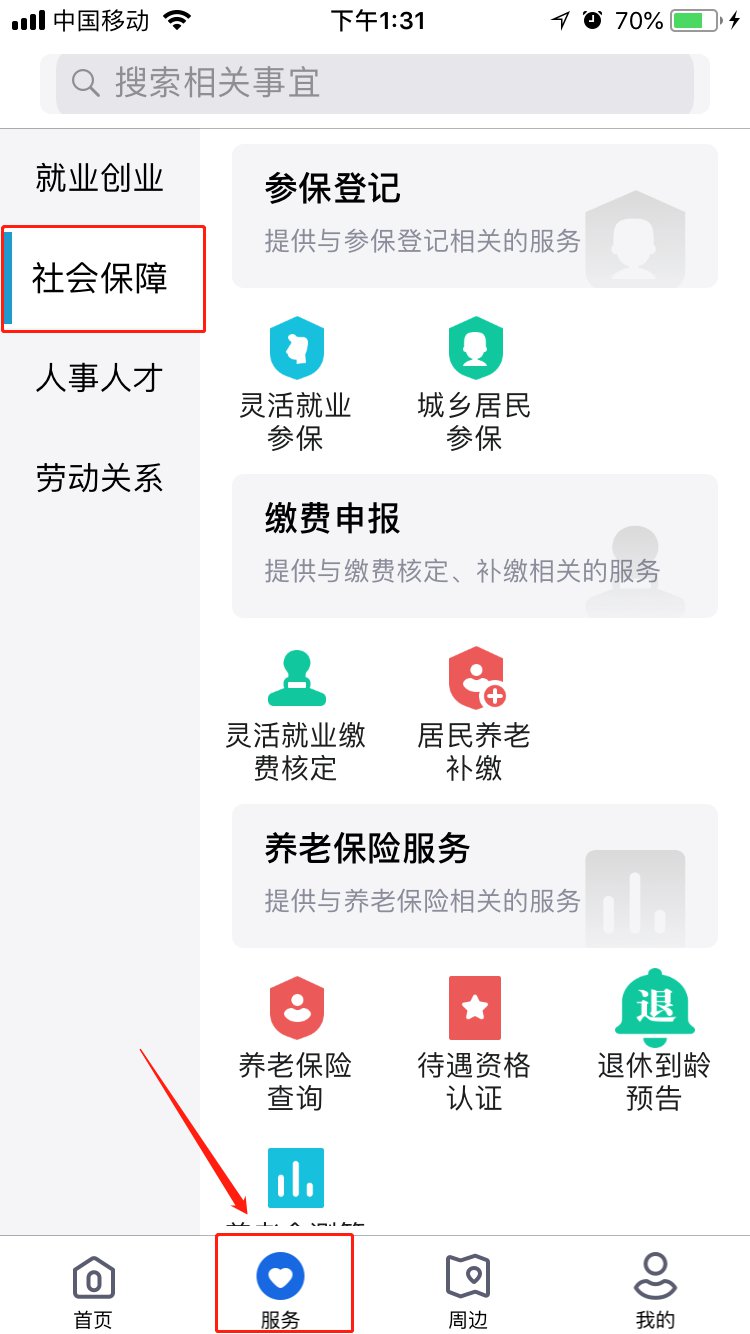Go to 首页 tab
The image size is (750, 1334).
coord(93,1291)
